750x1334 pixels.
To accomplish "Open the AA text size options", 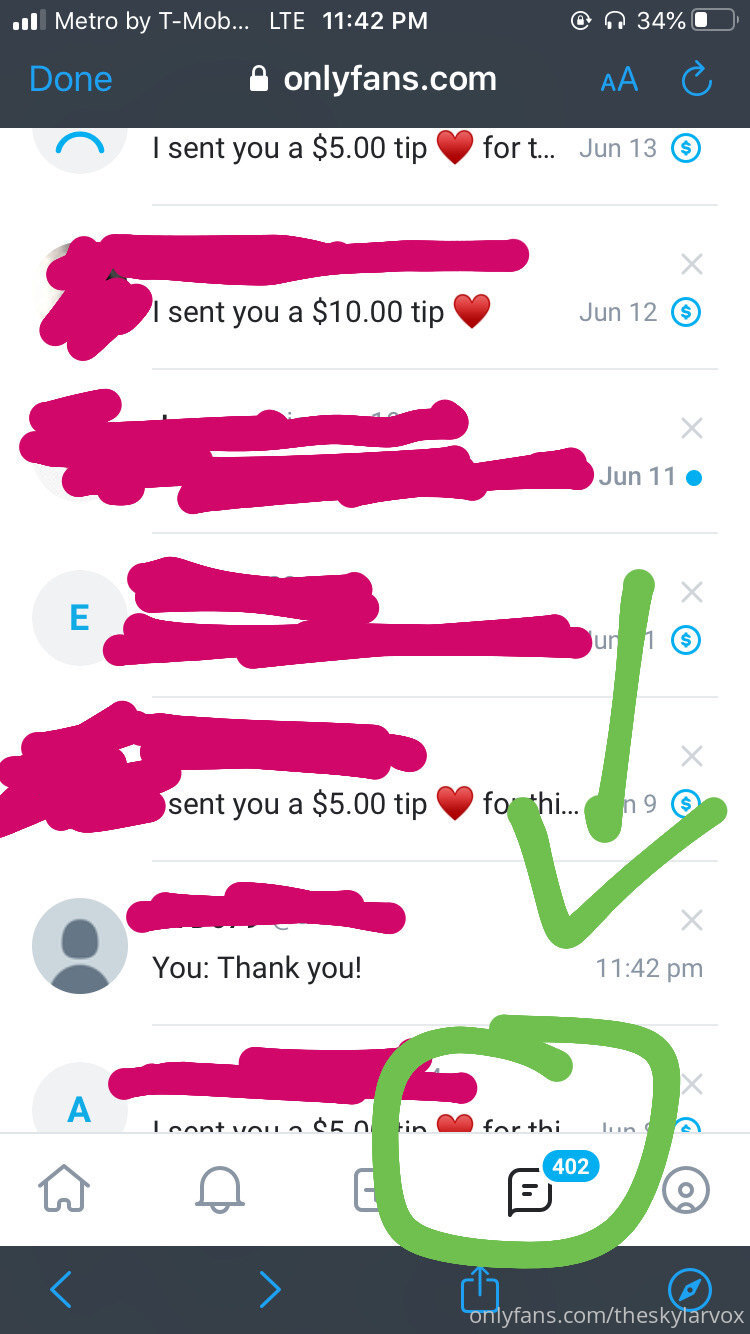I will 619,80.
